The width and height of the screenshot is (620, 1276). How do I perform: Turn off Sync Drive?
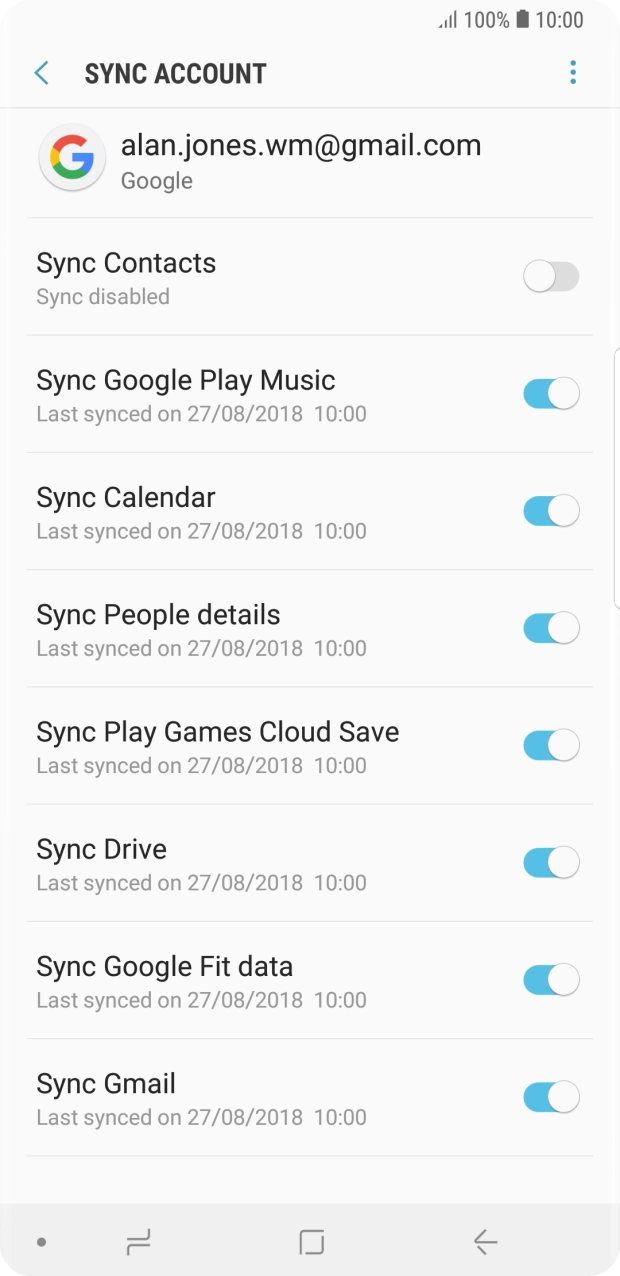click(551, 862)
